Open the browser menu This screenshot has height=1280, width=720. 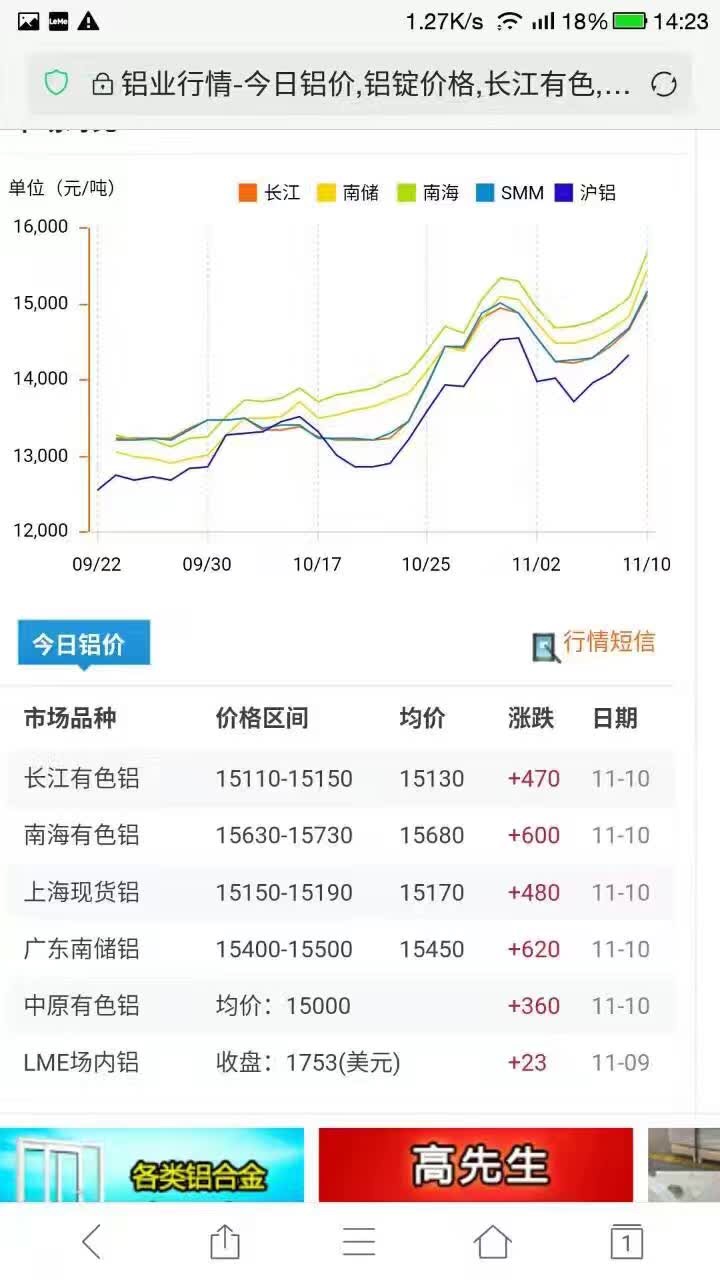[359, 1242]
